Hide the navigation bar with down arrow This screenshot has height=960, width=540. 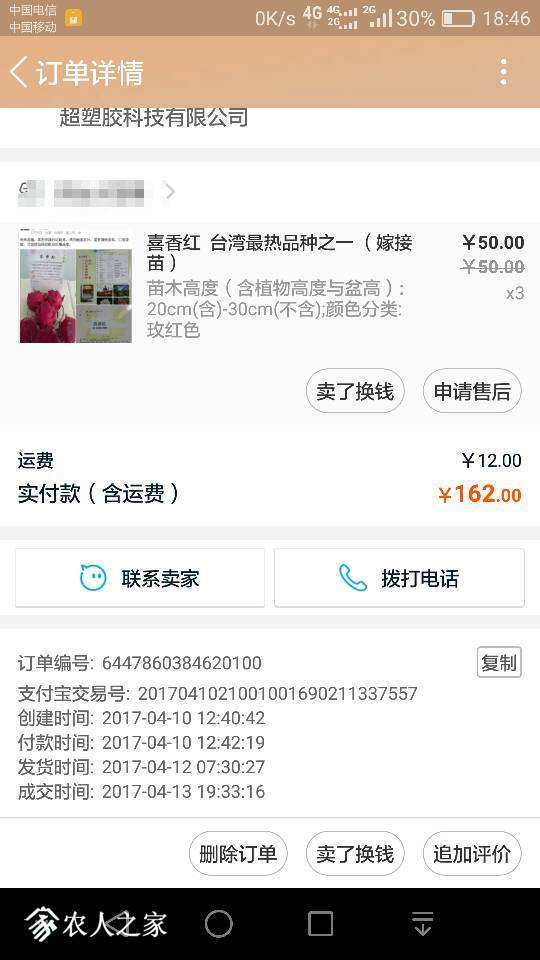click(x=422, y=923)
